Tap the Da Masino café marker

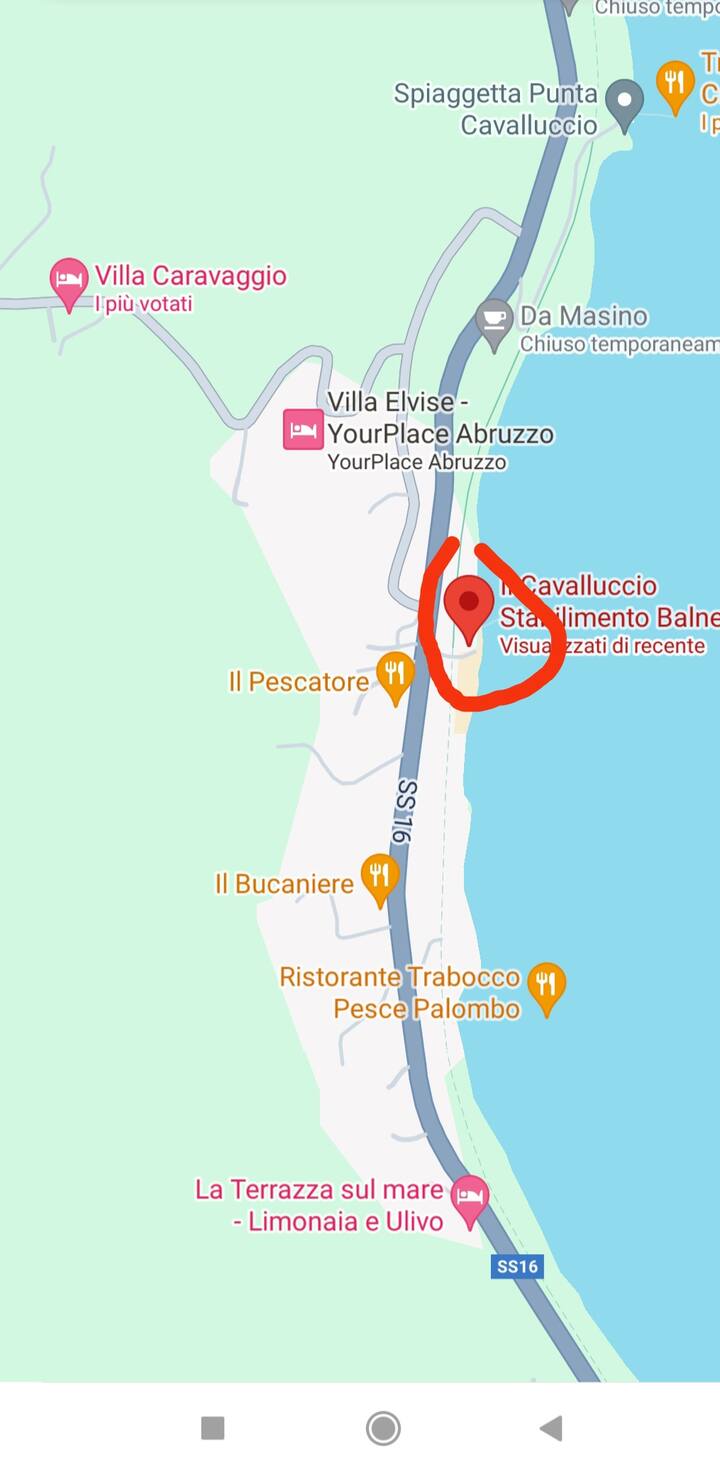tap(494, 322)
